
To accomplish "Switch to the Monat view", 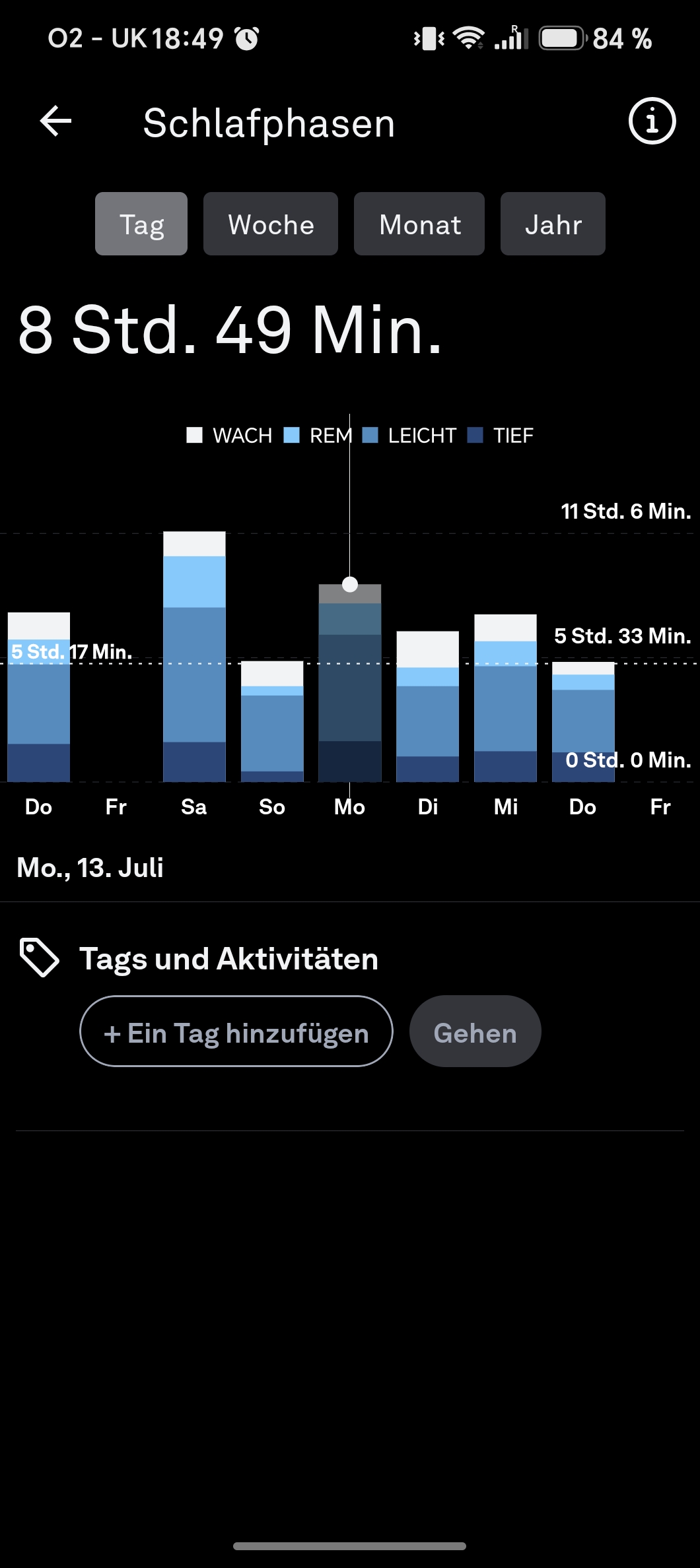I will click(419, 224).
